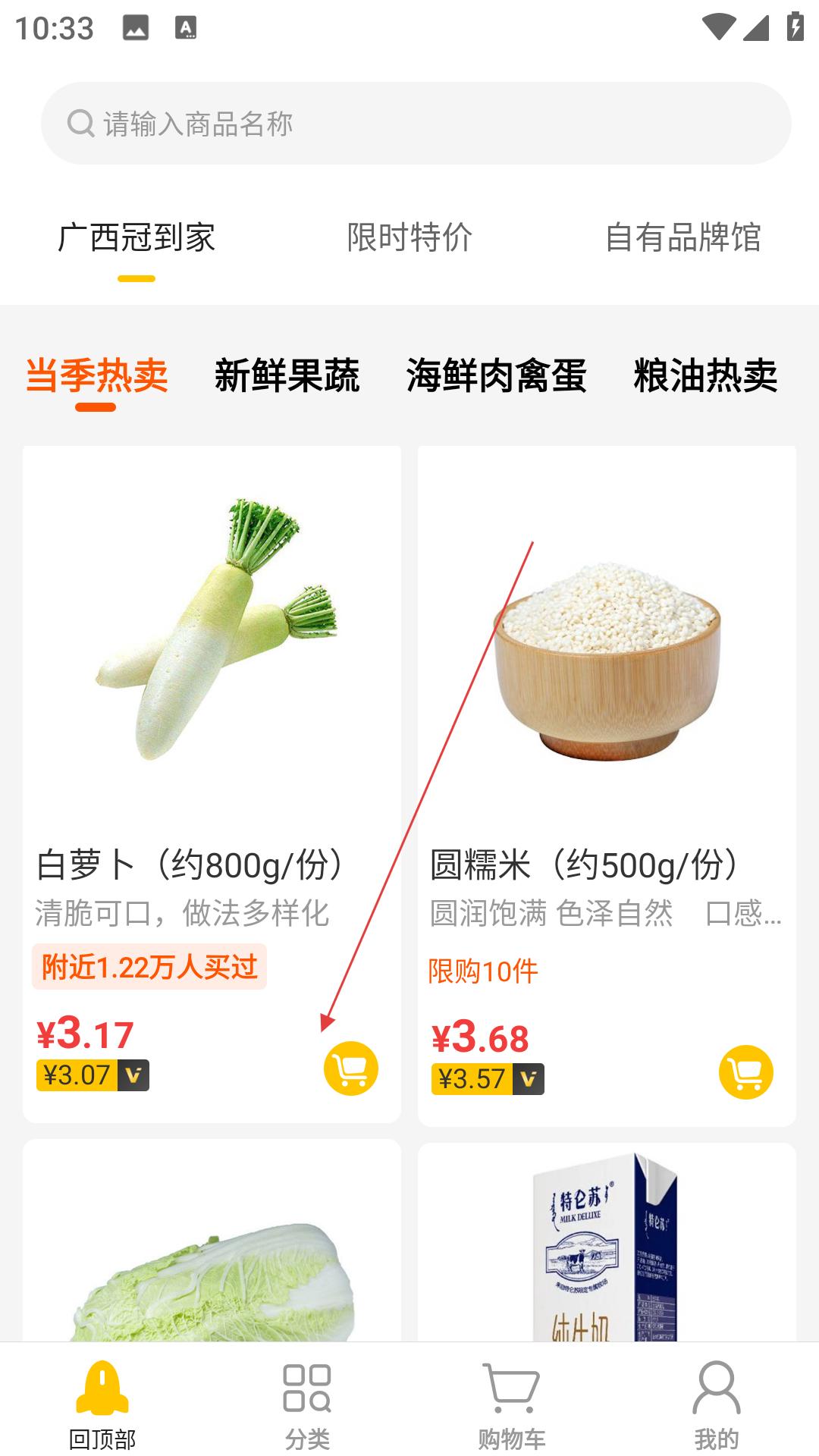This screenshot has width=819, height=1456.
Task: Select the 广西冠到家 tab
Action: [x=136, y=237]
